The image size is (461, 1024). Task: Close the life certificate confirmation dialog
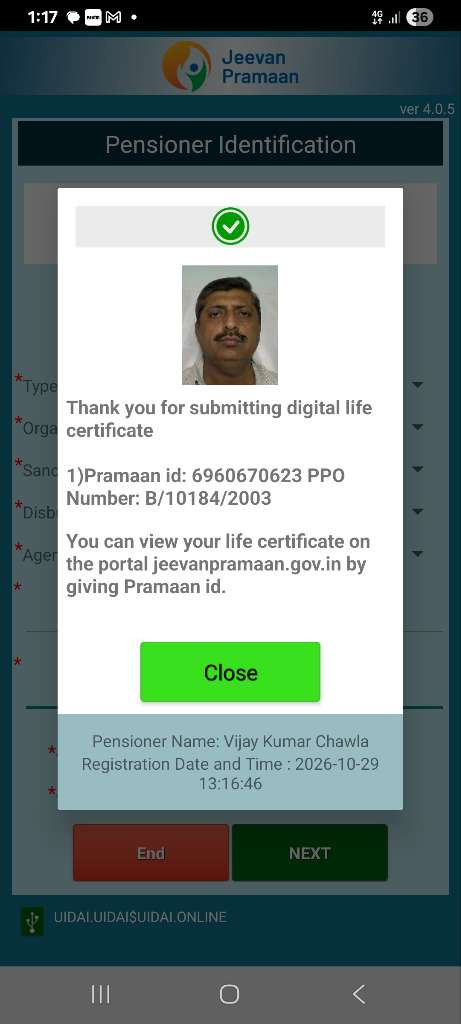(230, 672)
